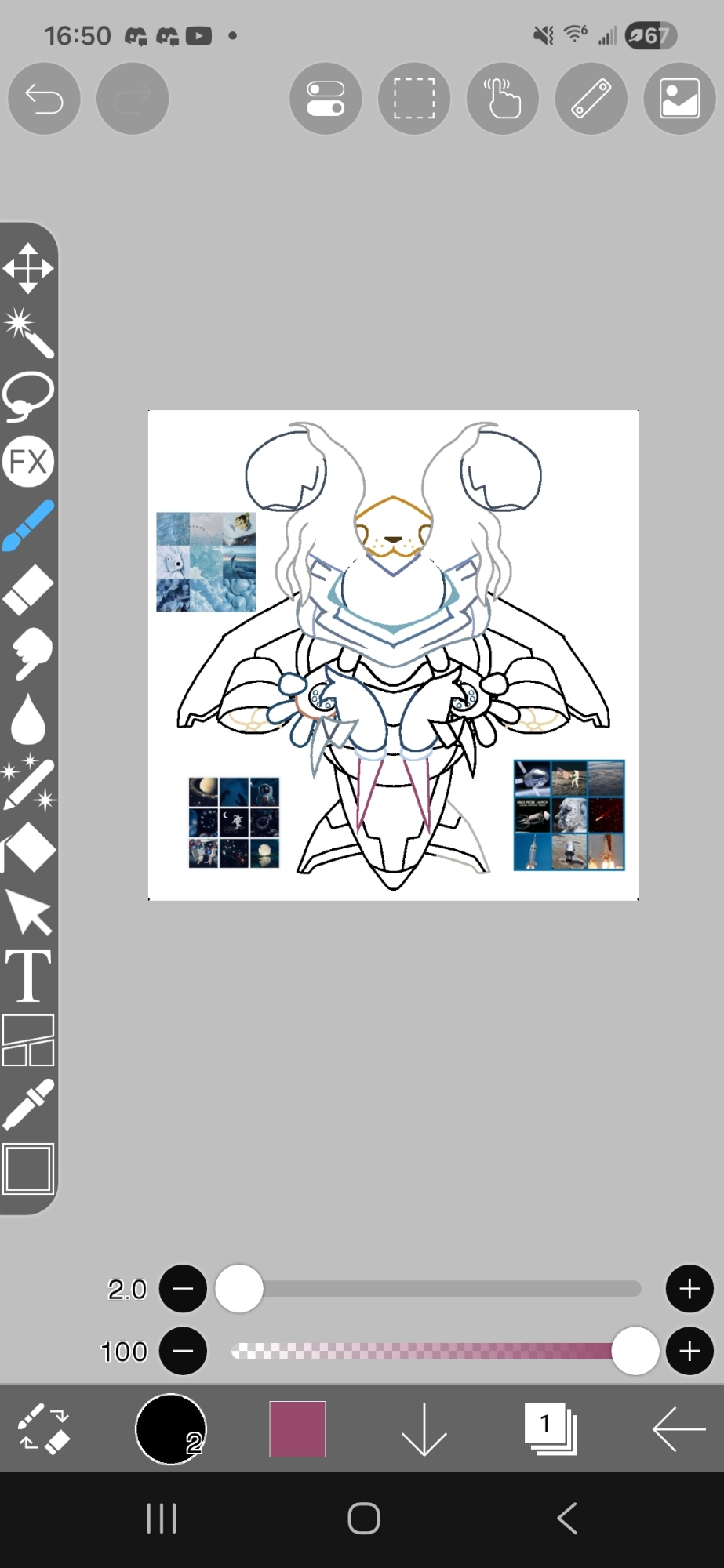Open the ruler tool menu
This screenshot has height=1568, width=724.
(591, 99)
